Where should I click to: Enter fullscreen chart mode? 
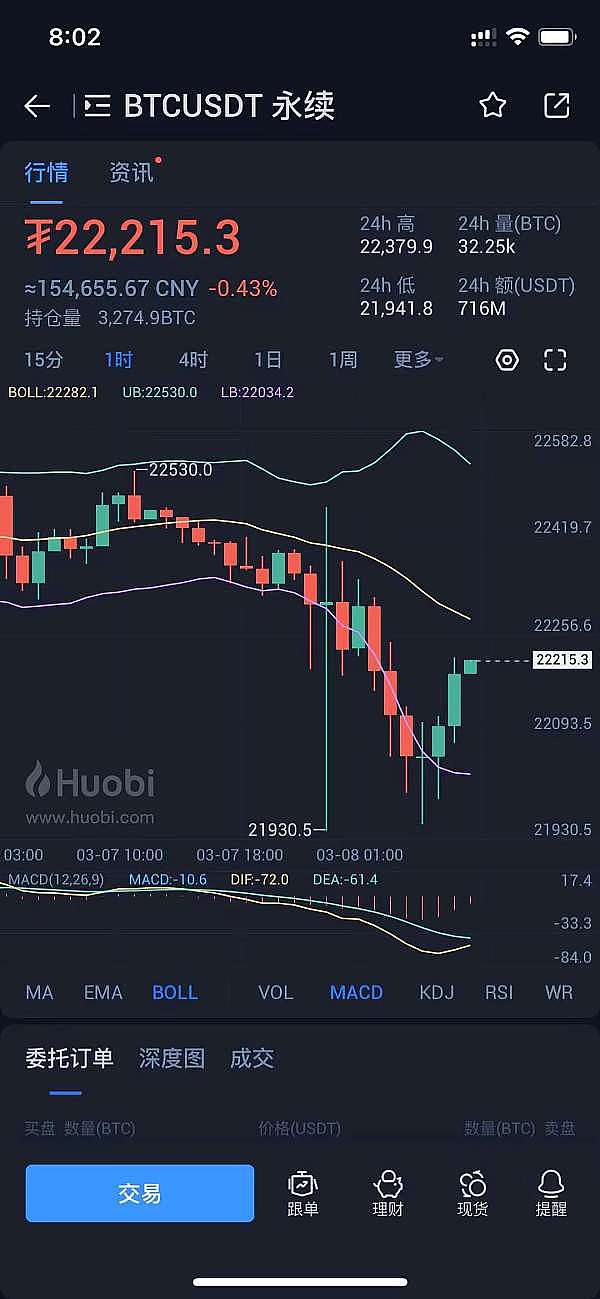point(555,360)
